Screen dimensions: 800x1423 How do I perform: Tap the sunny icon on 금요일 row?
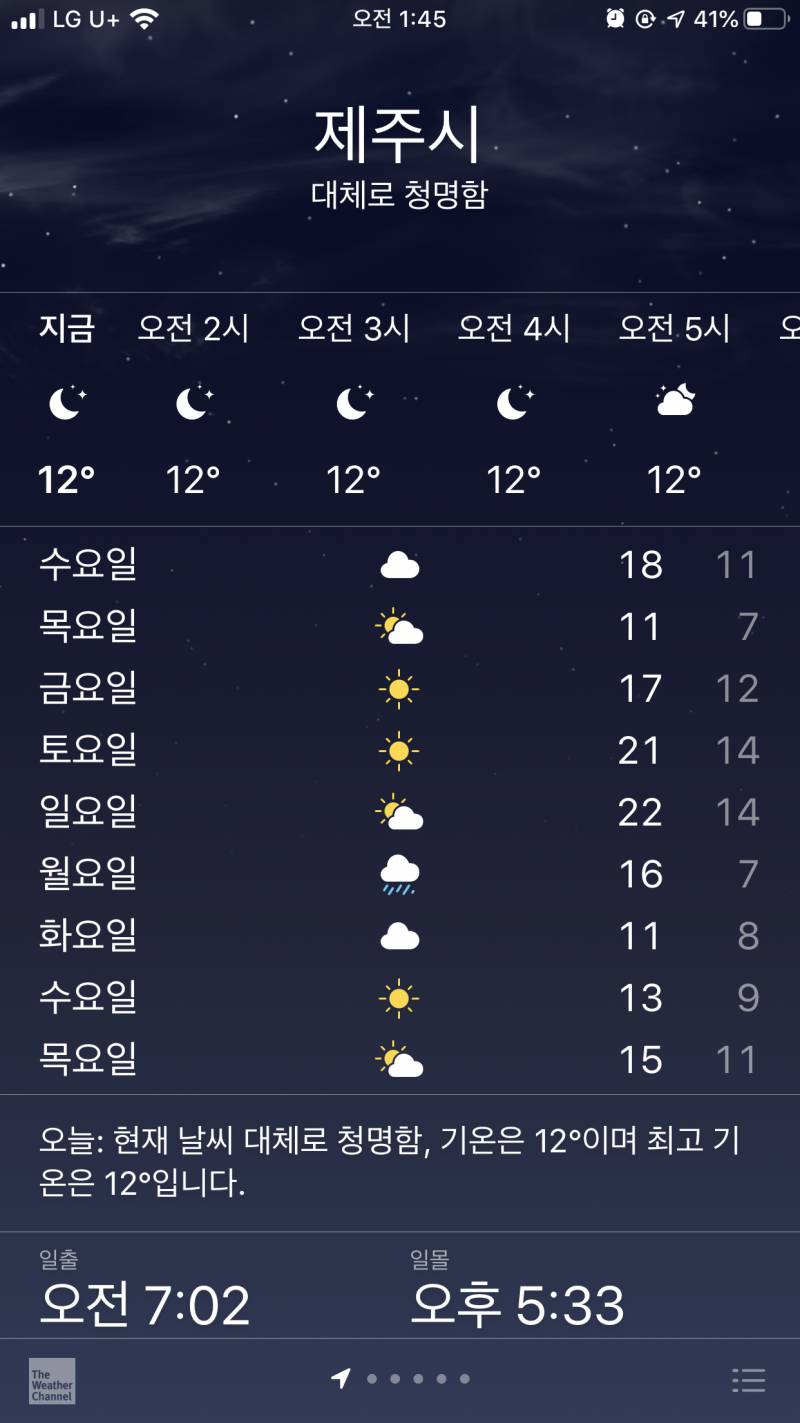click(400, 688)
